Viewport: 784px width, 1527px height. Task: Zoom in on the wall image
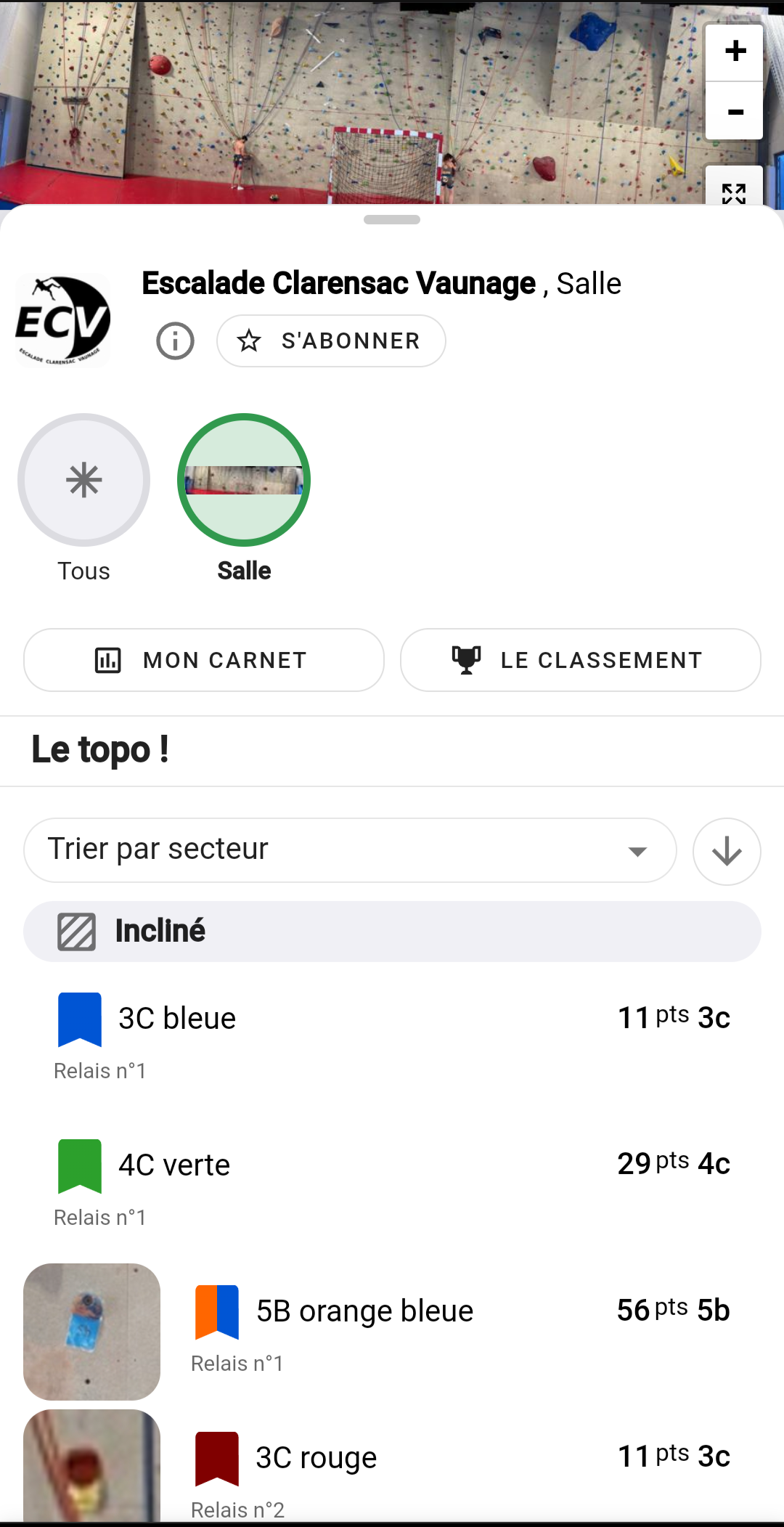coord(734,52)
